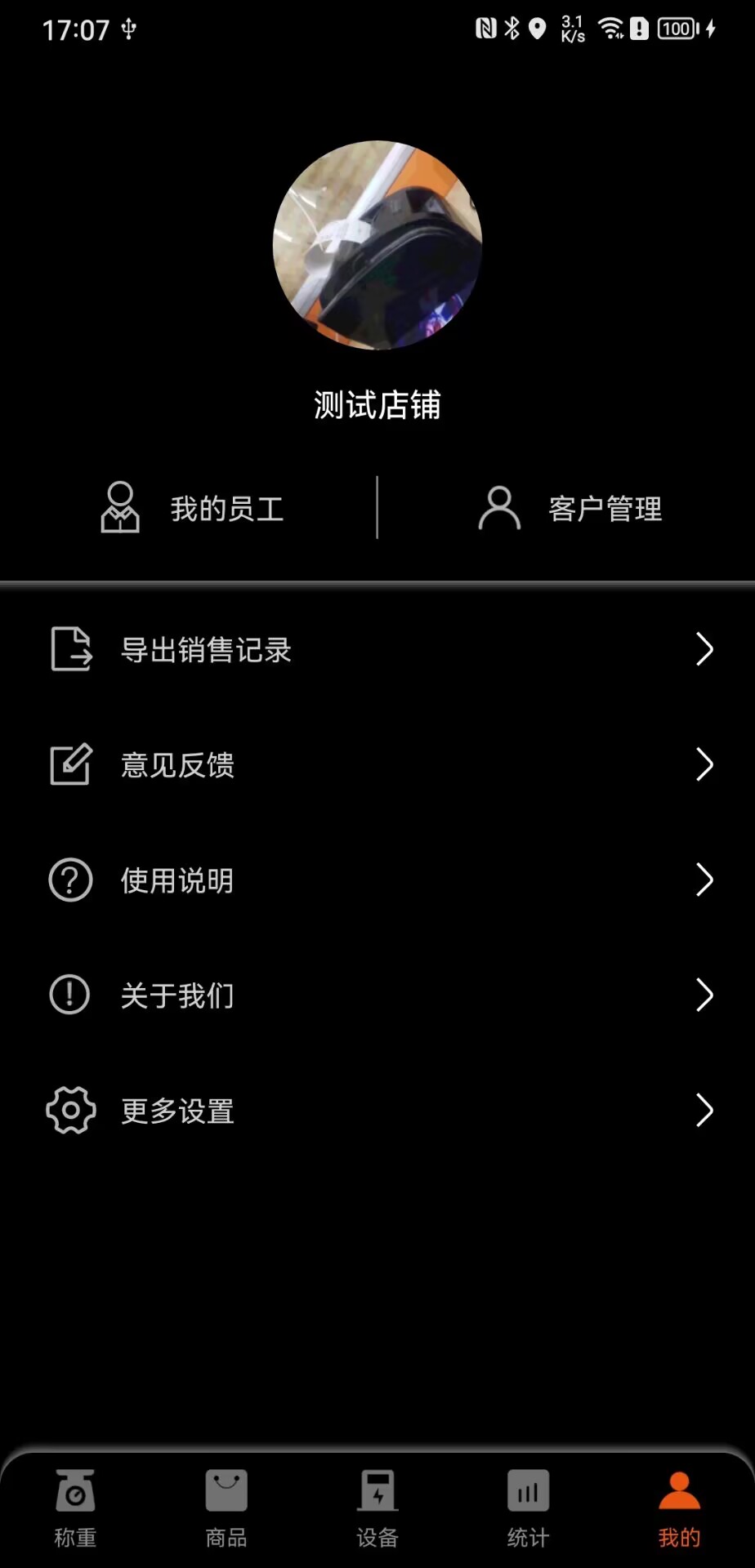Tap the 测试店铺 store avatar photo

click(377, 245)
